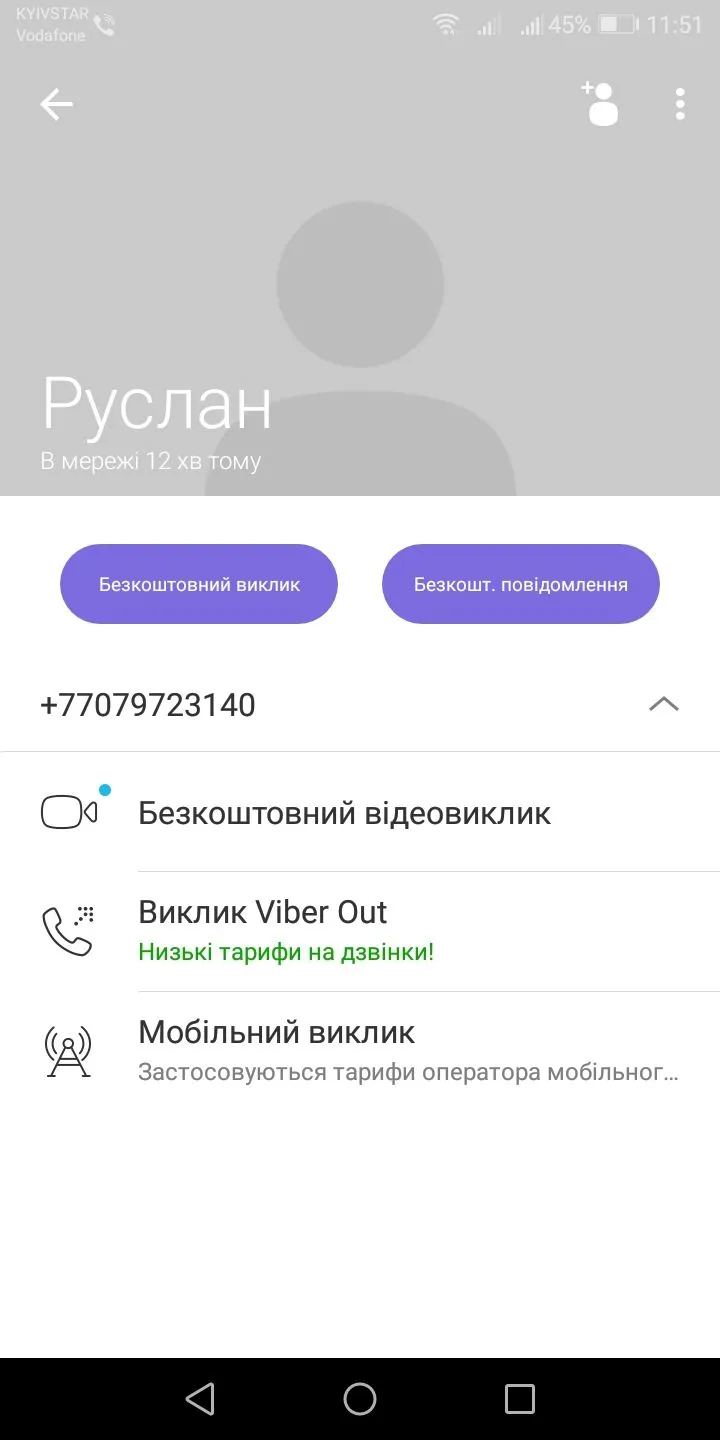The width and height of the screenshot is (720, 1440).
Task: Collapse the phone number options chevron
Action: 663,704
